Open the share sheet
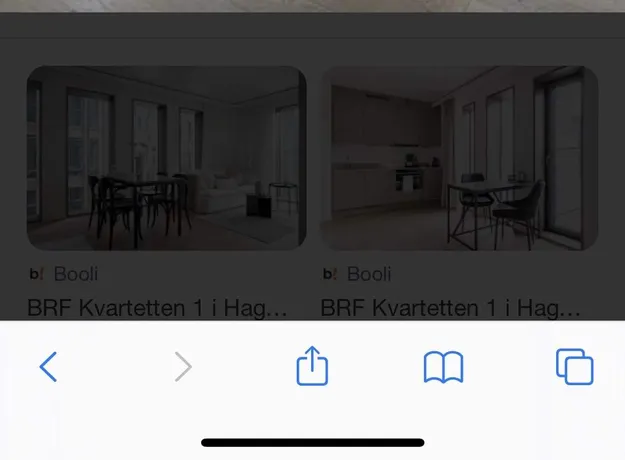 [x=312, y=367]
